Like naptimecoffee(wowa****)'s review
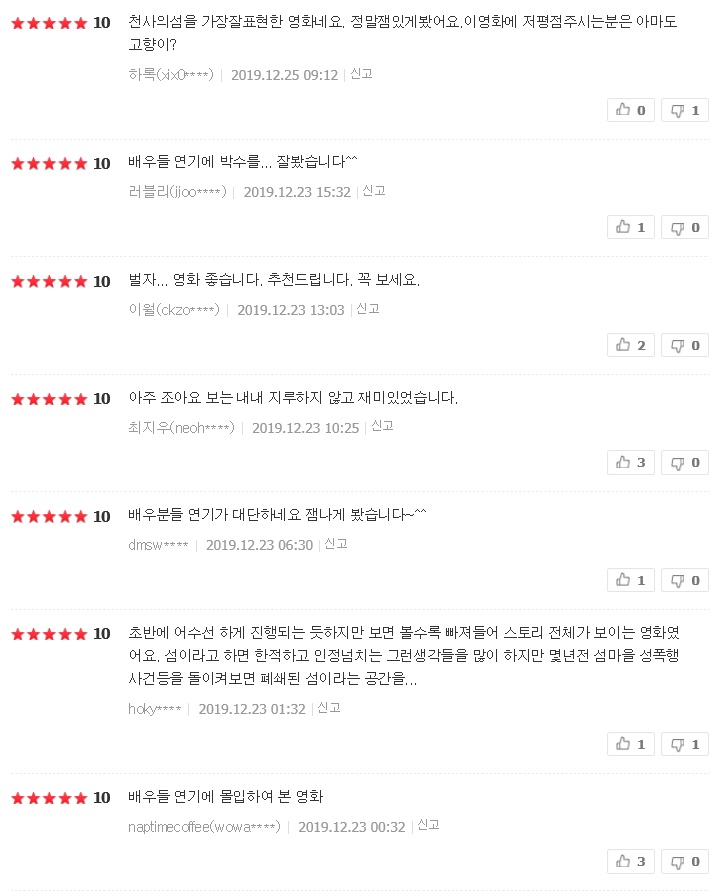The image size is (726, 891). 630,861
